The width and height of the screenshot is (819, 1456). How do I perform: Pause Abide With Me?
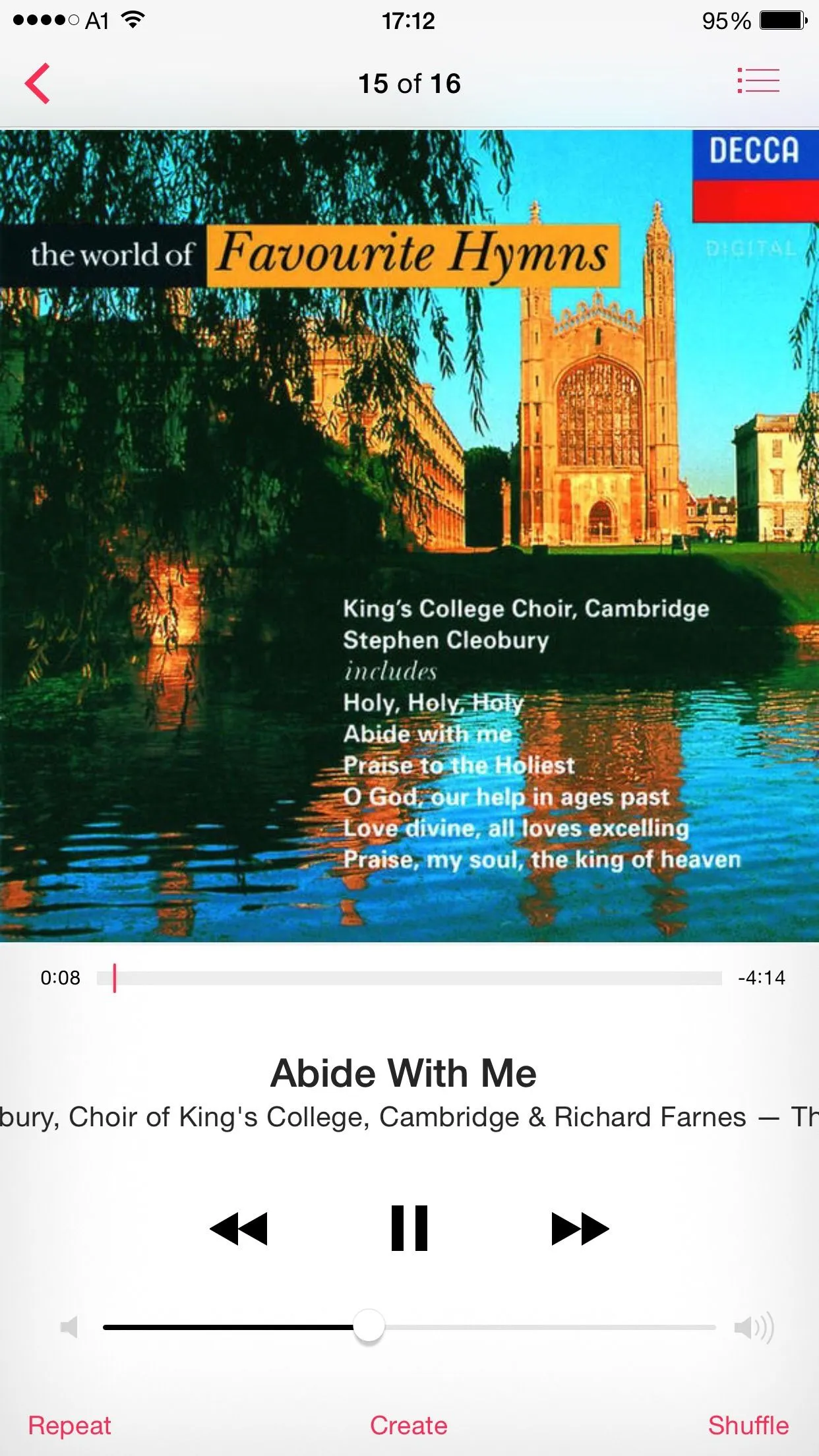(x=409, y=1228)
